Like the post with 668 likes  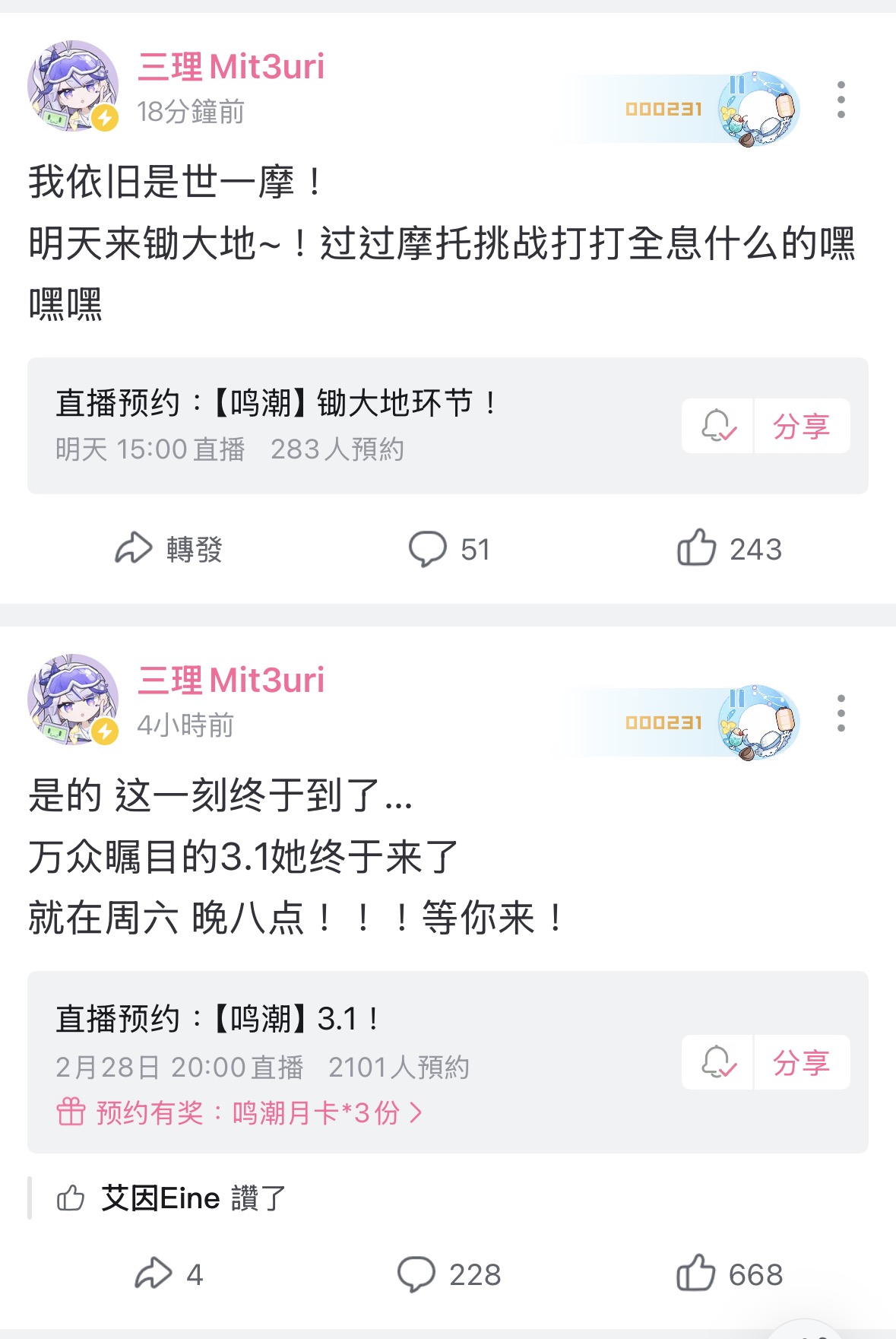click(728, 1274)
